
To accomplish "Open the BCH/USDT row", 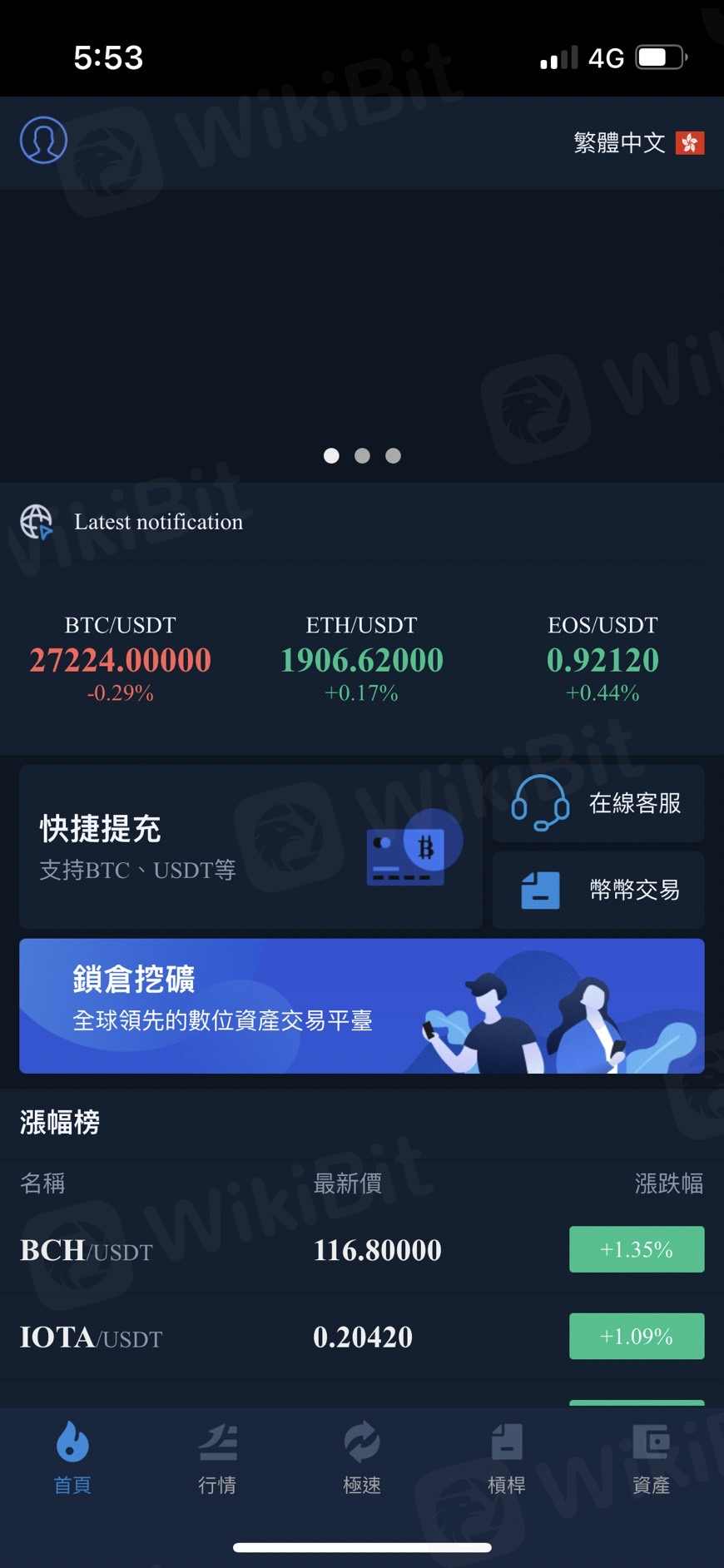I will click(x=362, y=1249).
